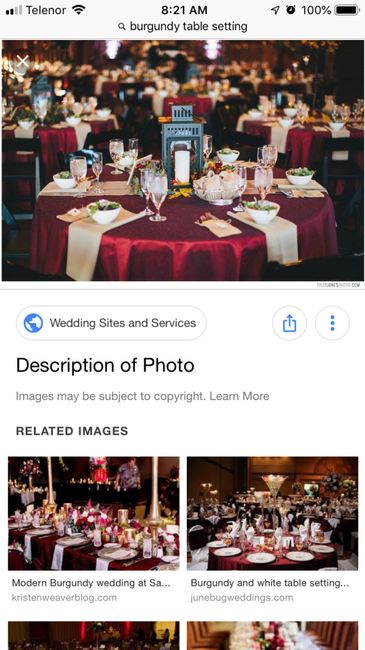Close the image preview with the X
The image size is (365, 650).
(x=22, y=62)
